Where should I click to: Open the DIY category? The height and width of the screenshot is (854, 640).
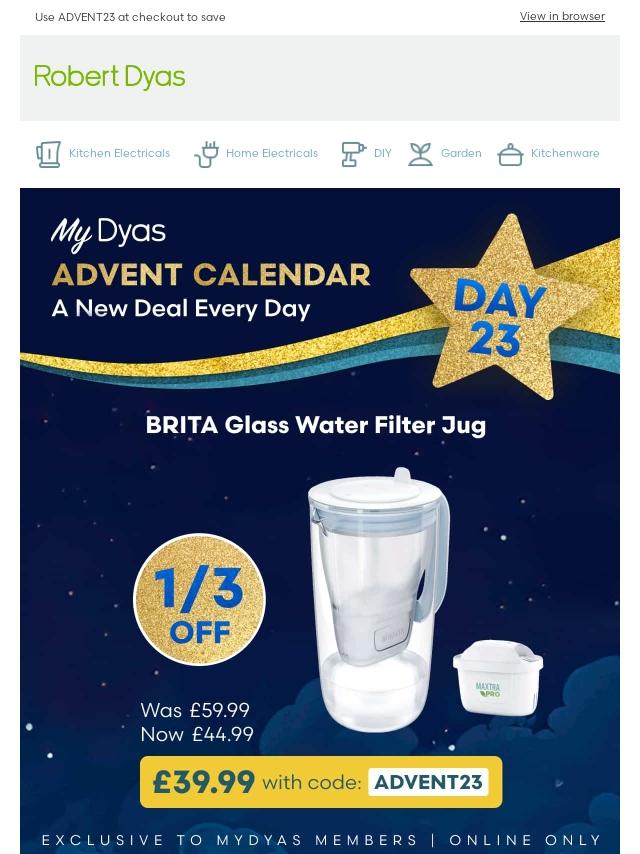coord(366,154)
